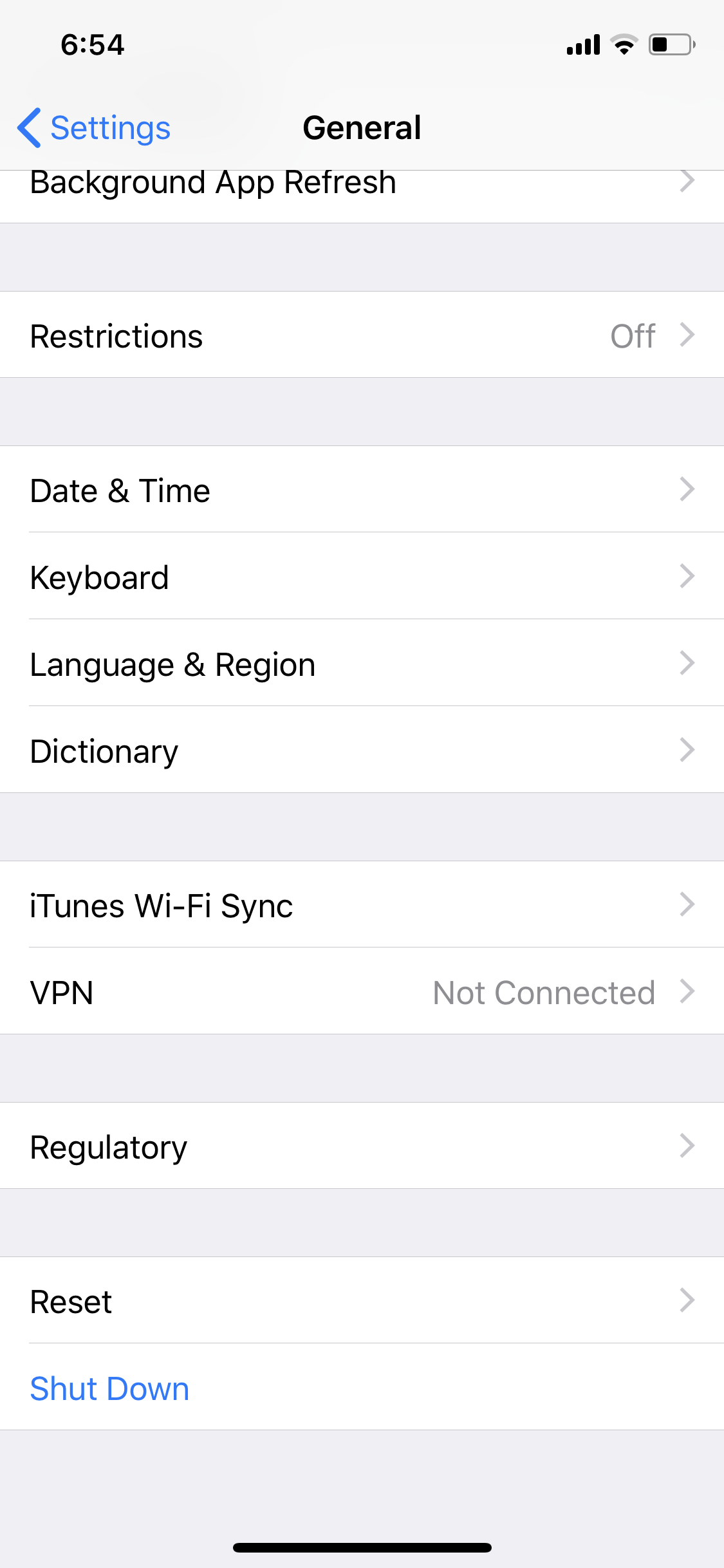Open VPN settings
This screenshot has width=724, height=1568.
point(360,992)
